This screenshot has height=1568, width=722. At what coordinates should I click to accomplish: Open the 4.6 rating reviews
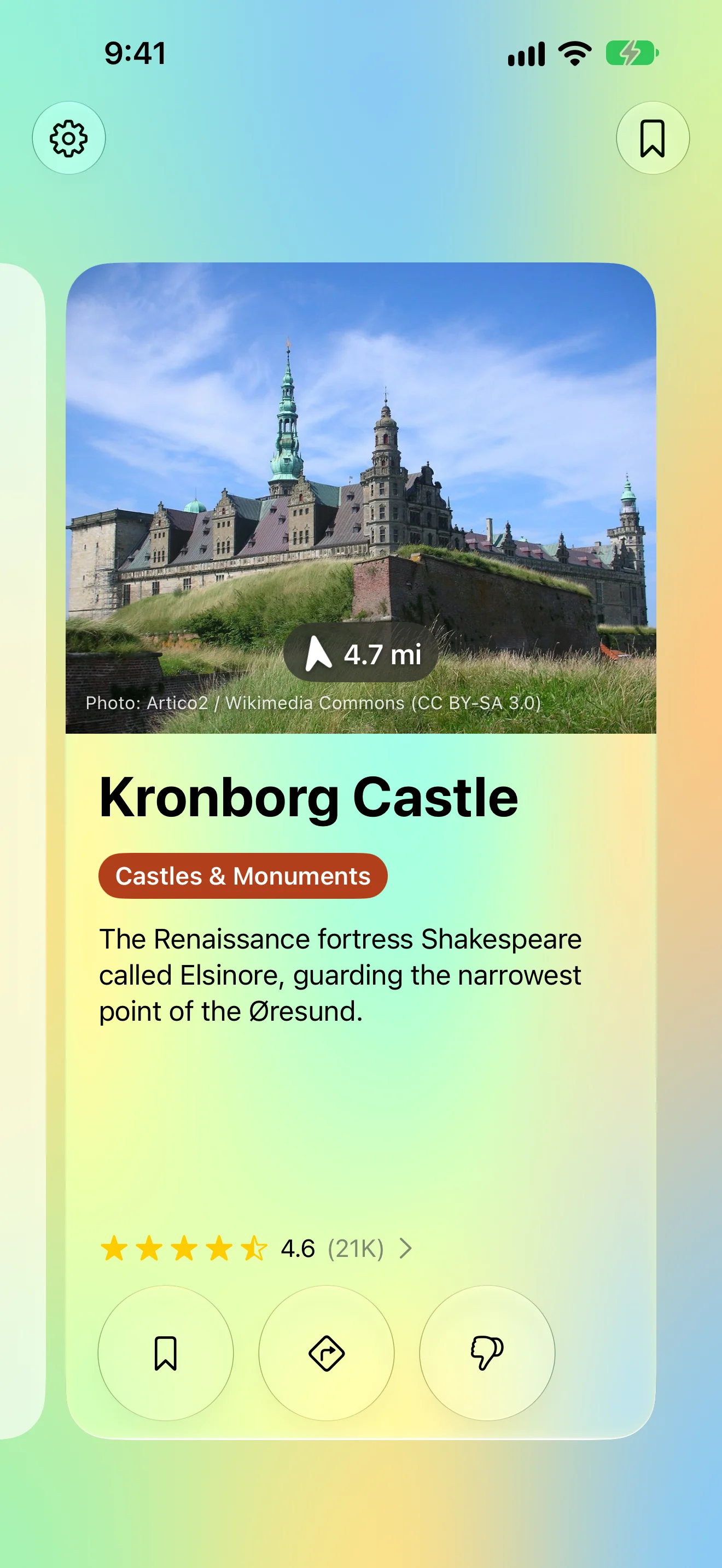click(257, 1248)
